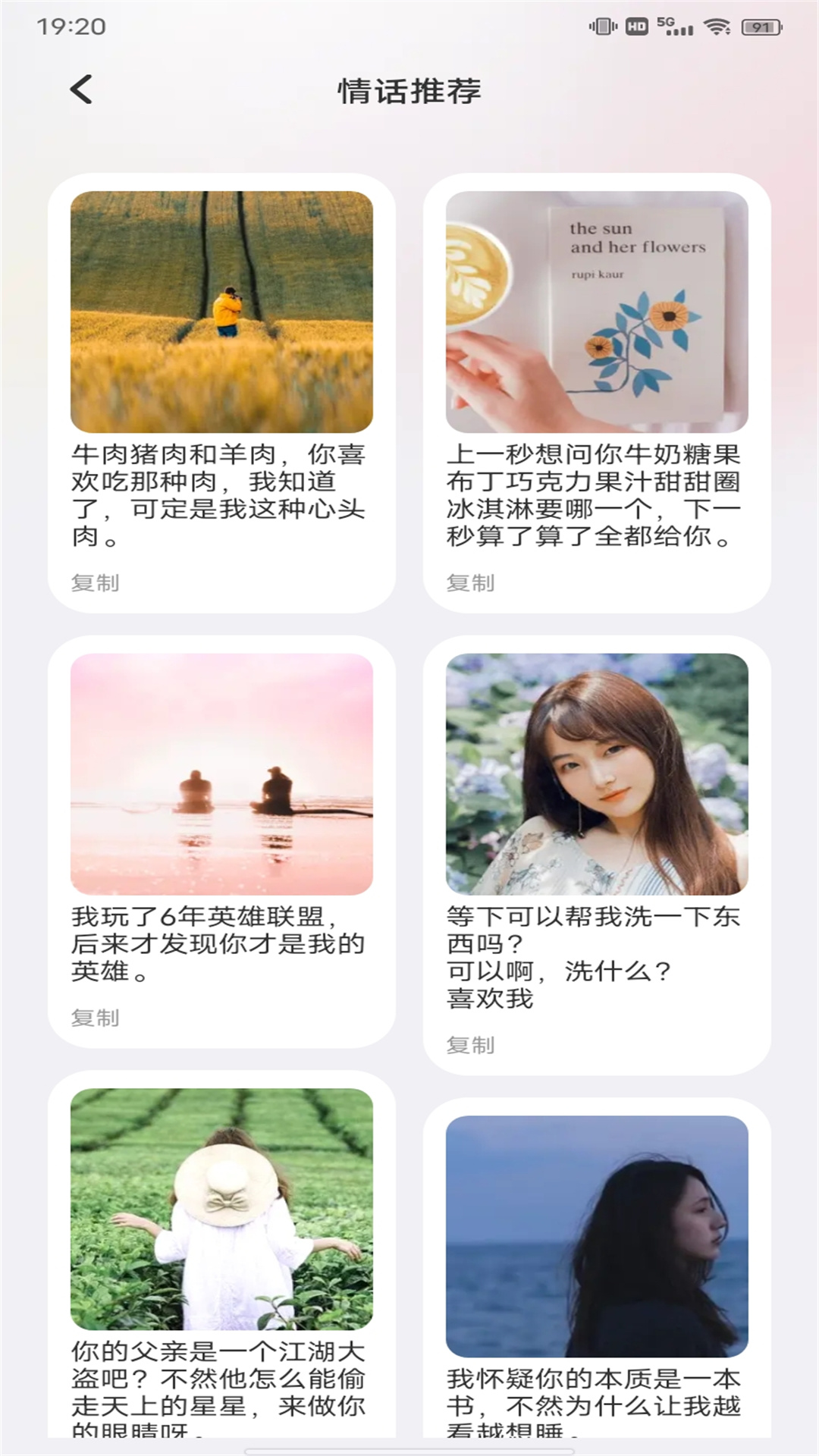Image resolution: width=819 pixels, height=1456 pixels.
Task: Tap the 情话推荐 page title
Action: click(x=409, y=91)
